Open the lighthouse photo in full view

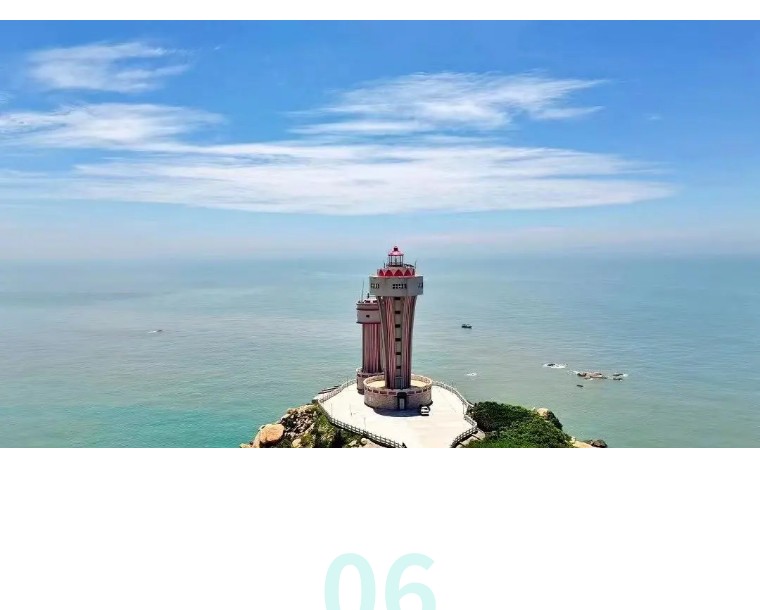click(380, 234)
